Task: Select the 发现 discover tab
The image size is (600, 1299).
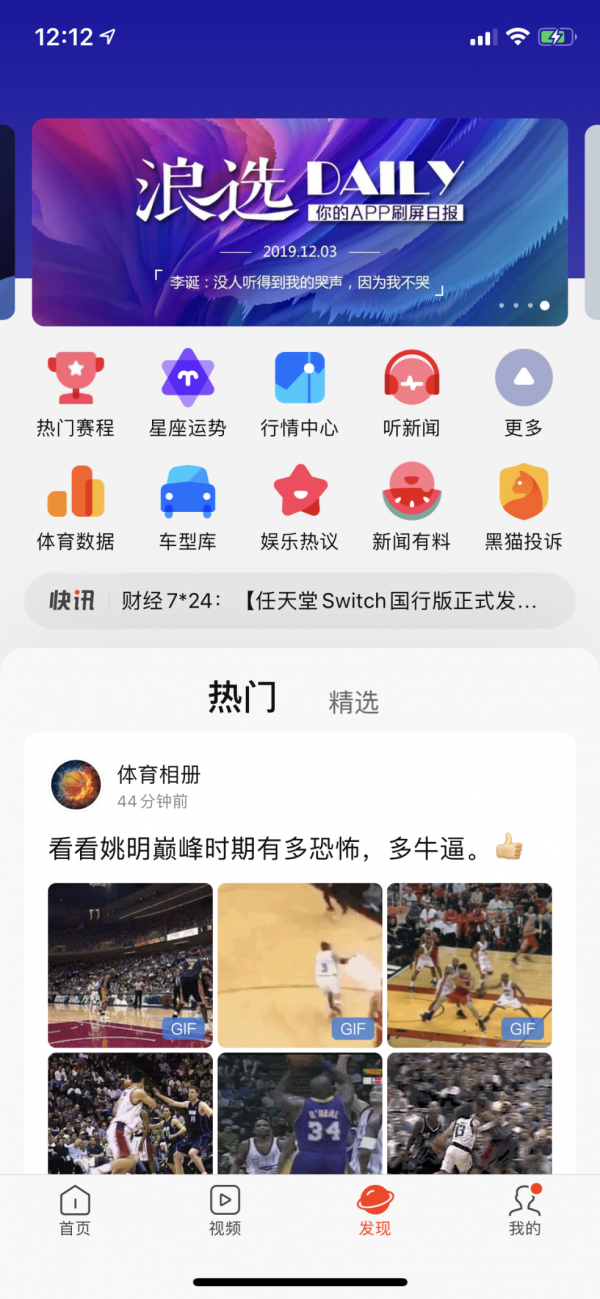Action: 375,1212
